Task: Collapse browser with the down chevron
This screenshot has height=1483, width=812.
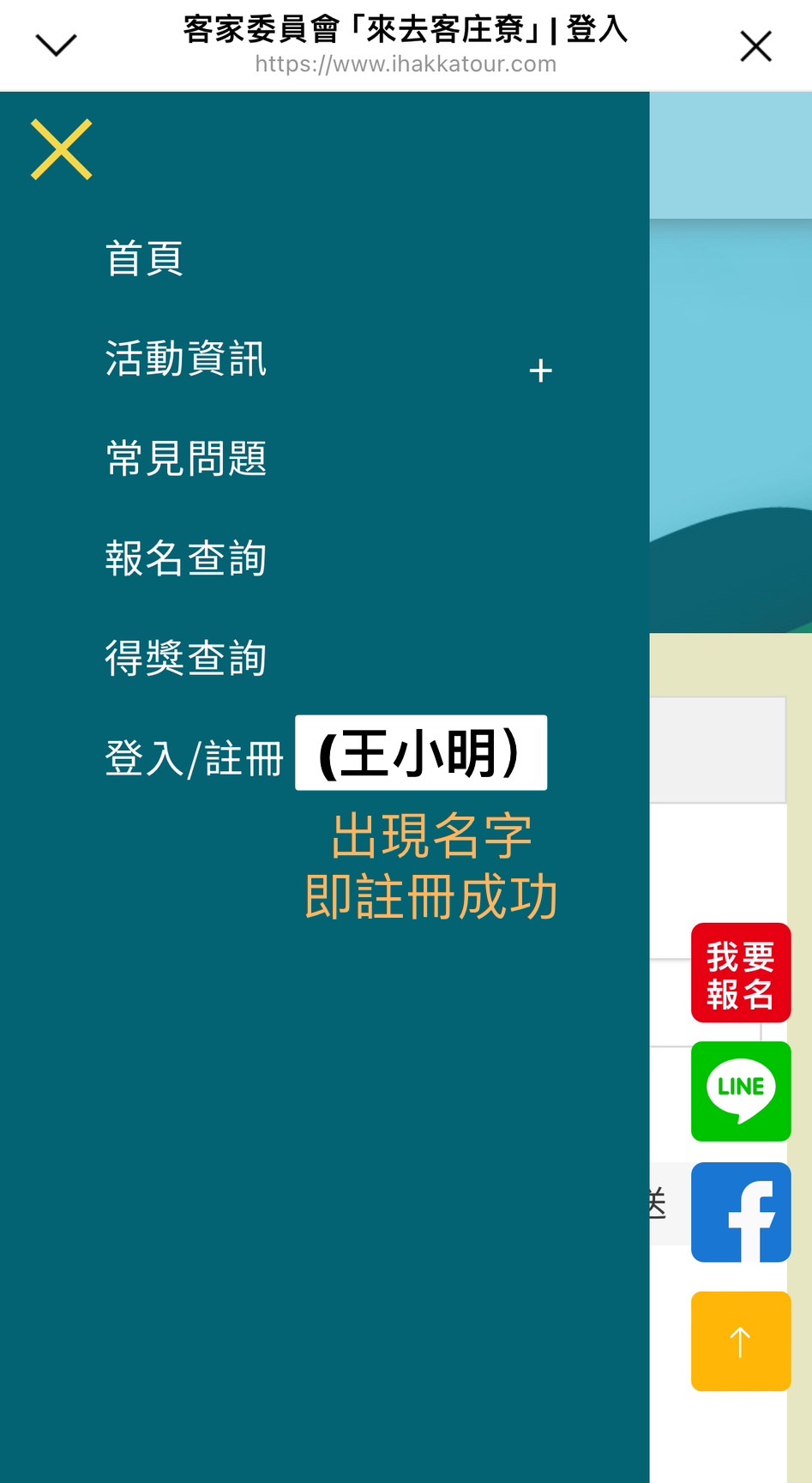Action: pyautogui.click(x=57, y=45)
